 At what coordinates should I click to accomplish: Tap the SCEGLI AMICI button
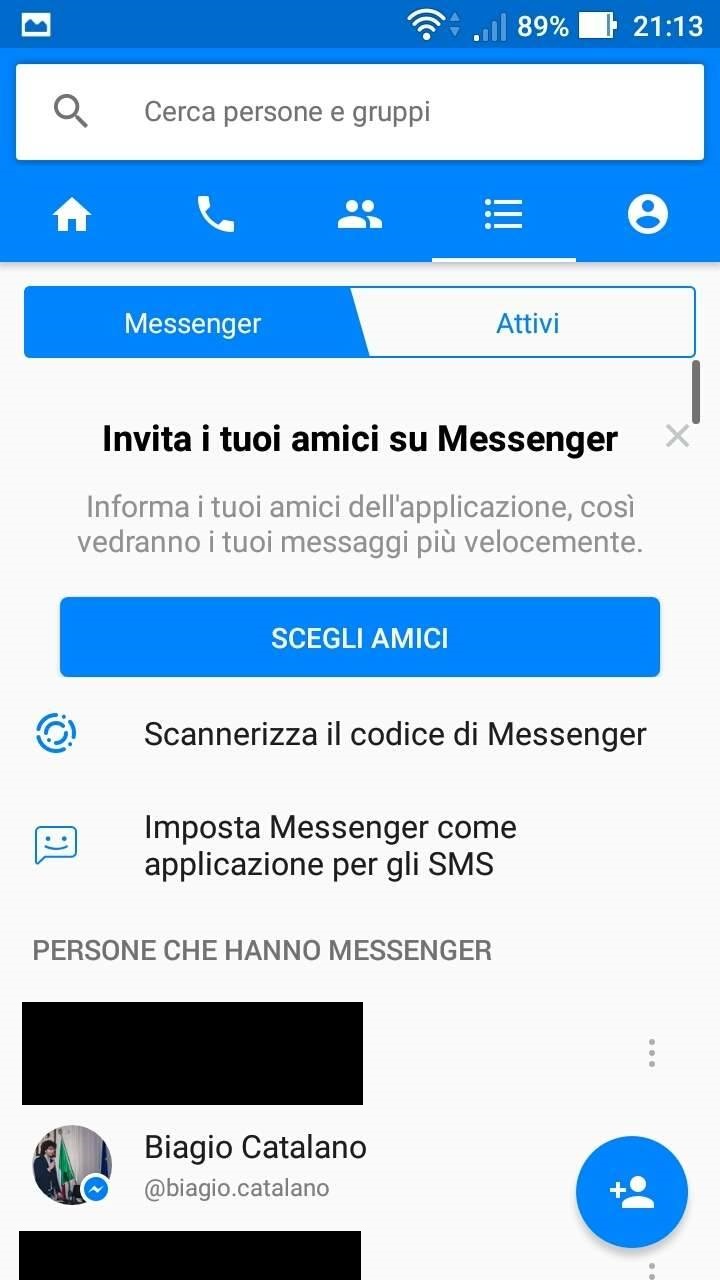pyautogui.click(x=360, y=637)
